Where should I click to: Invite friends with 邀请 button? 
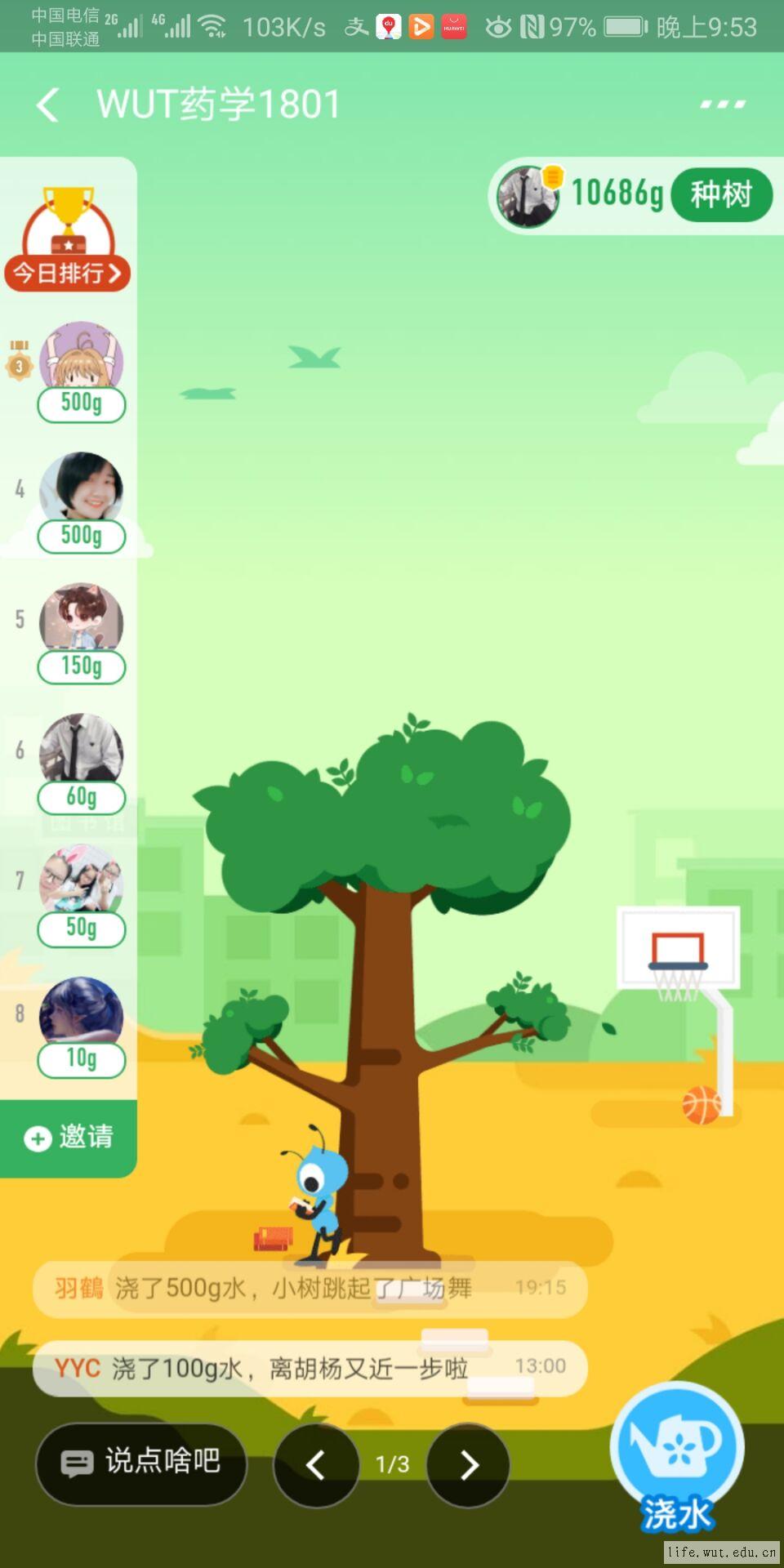point(69,1138)
